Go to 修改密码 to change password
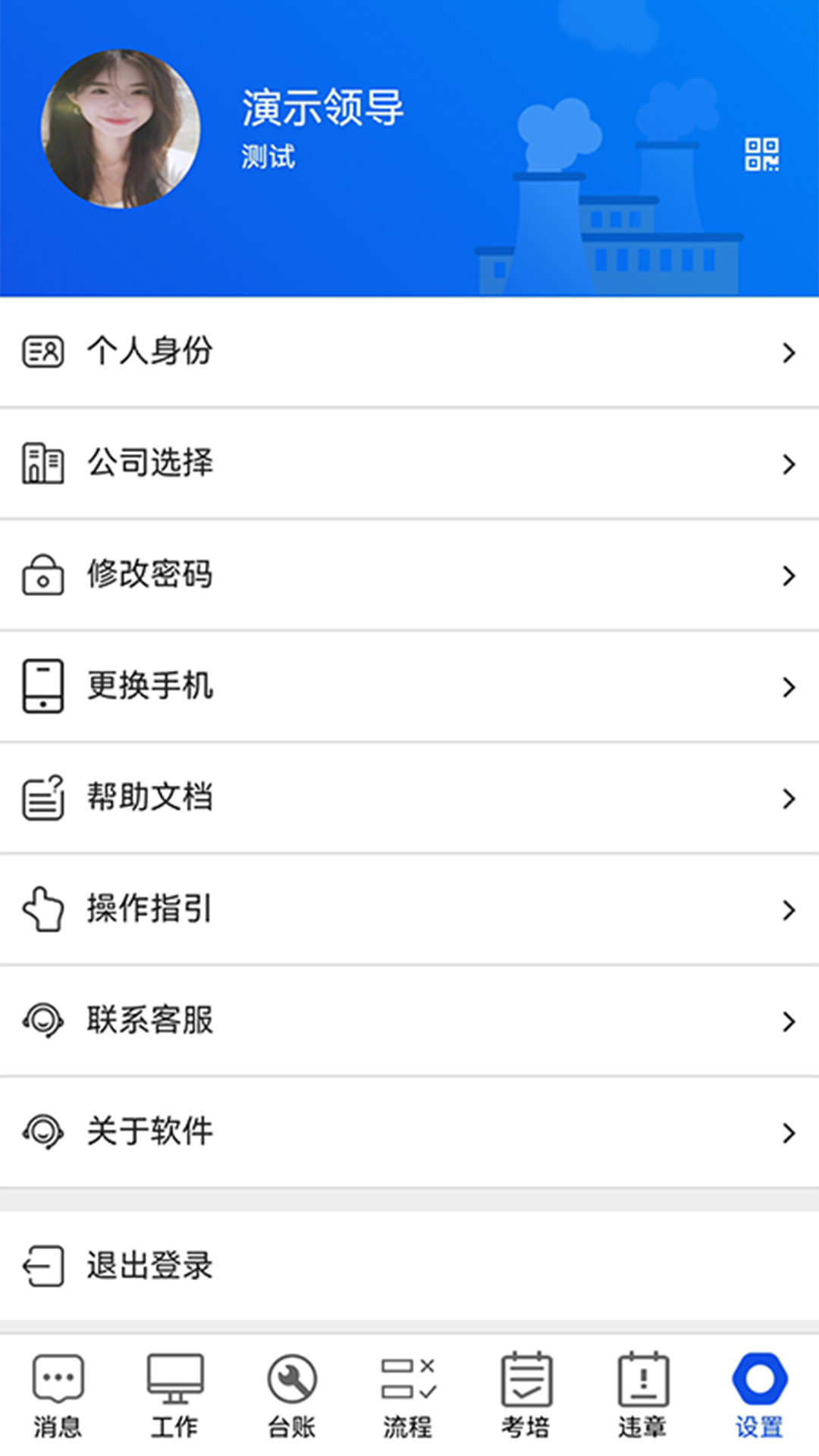The width and height of the screenshot is (819, 1456). [409, 575]
